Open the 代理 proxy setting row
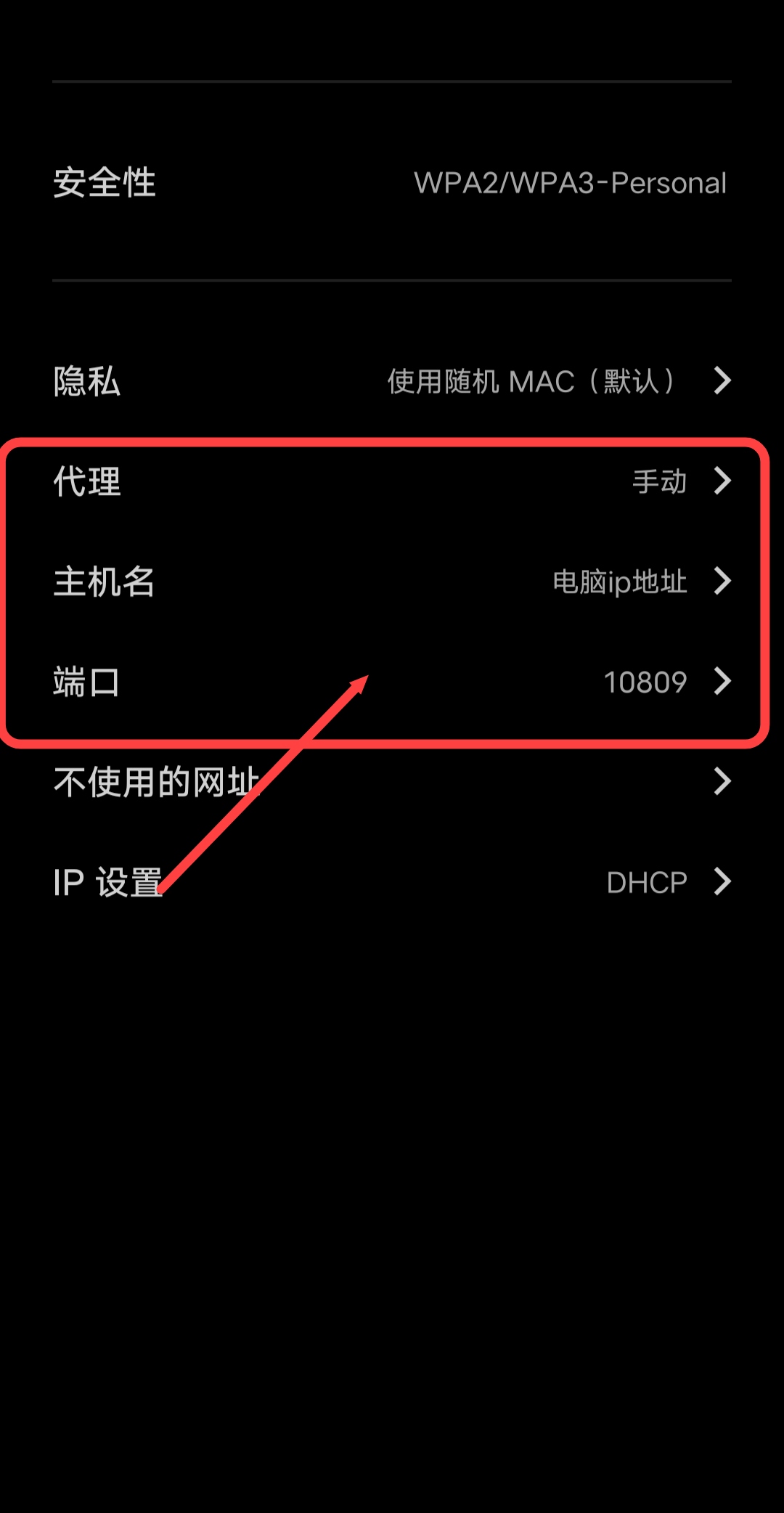This screenshot has width=784, height=1513. (392, 481)
